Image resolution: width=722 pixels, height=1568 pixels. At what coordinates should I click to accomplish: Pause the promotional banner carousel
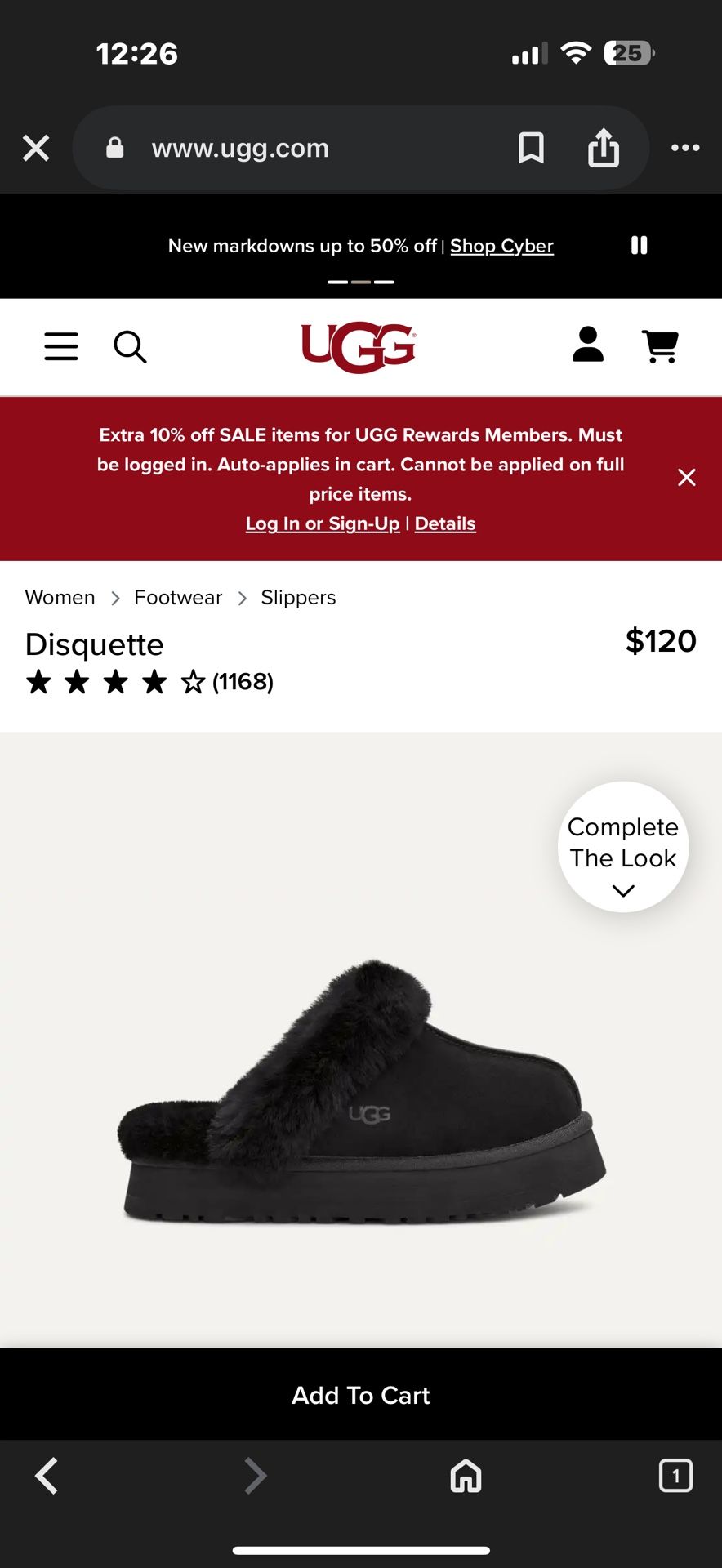coord(639,245)
